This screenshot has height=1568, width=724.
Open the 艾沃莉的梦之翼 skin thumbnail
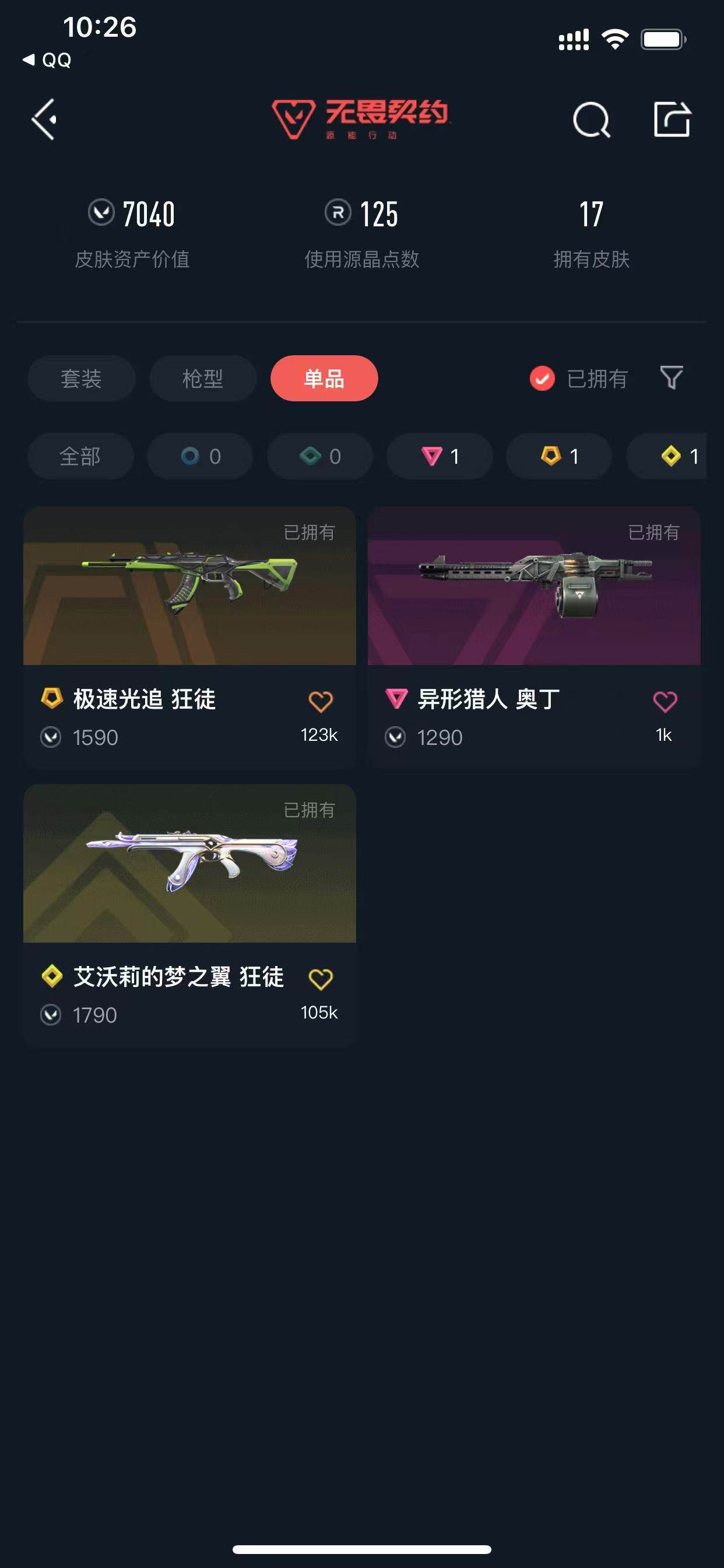[x=189, y=864]
